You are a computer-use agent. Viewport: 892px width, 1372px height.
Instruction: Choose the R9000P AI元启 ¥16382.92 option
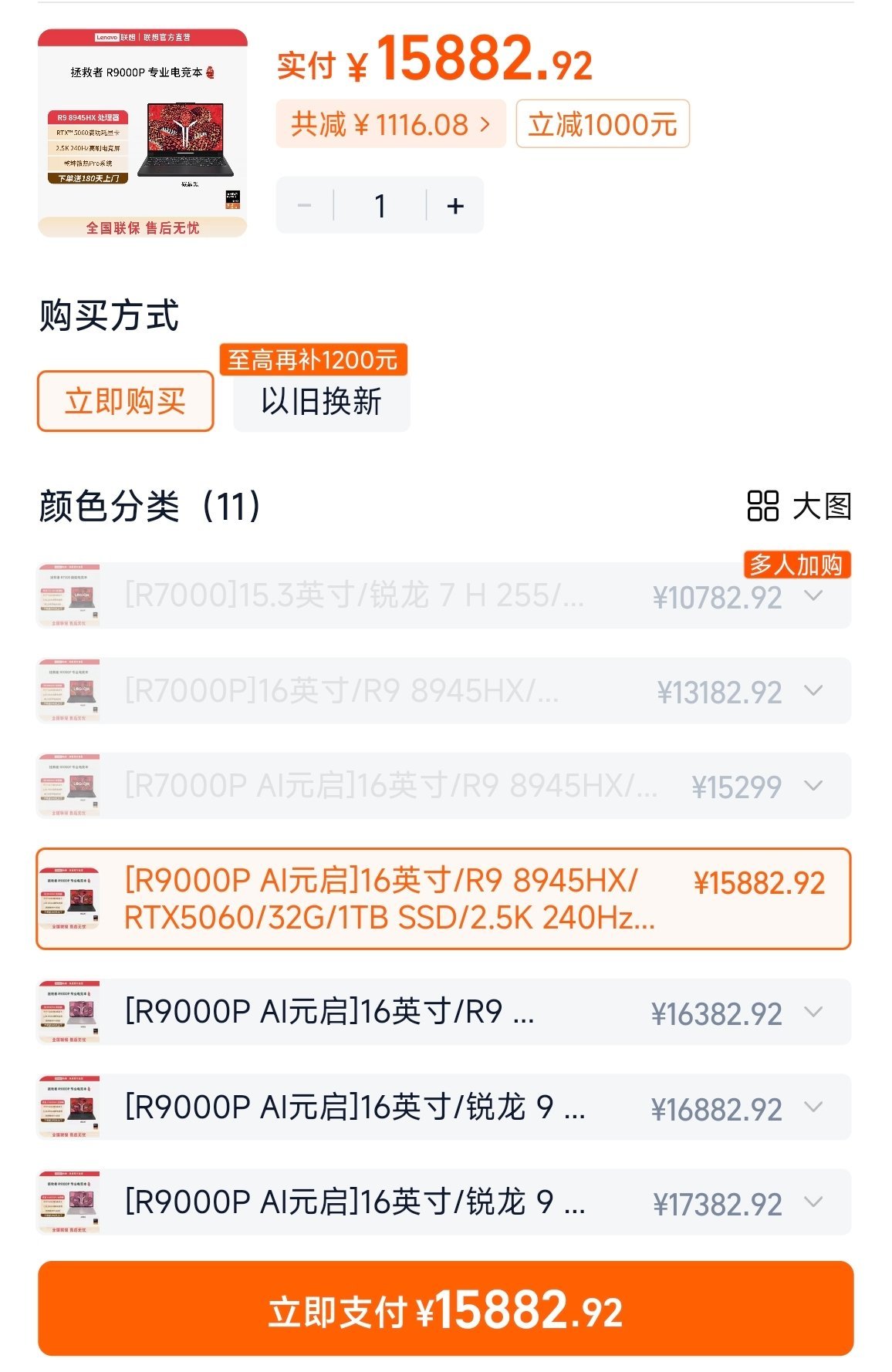click(444, 1012)
